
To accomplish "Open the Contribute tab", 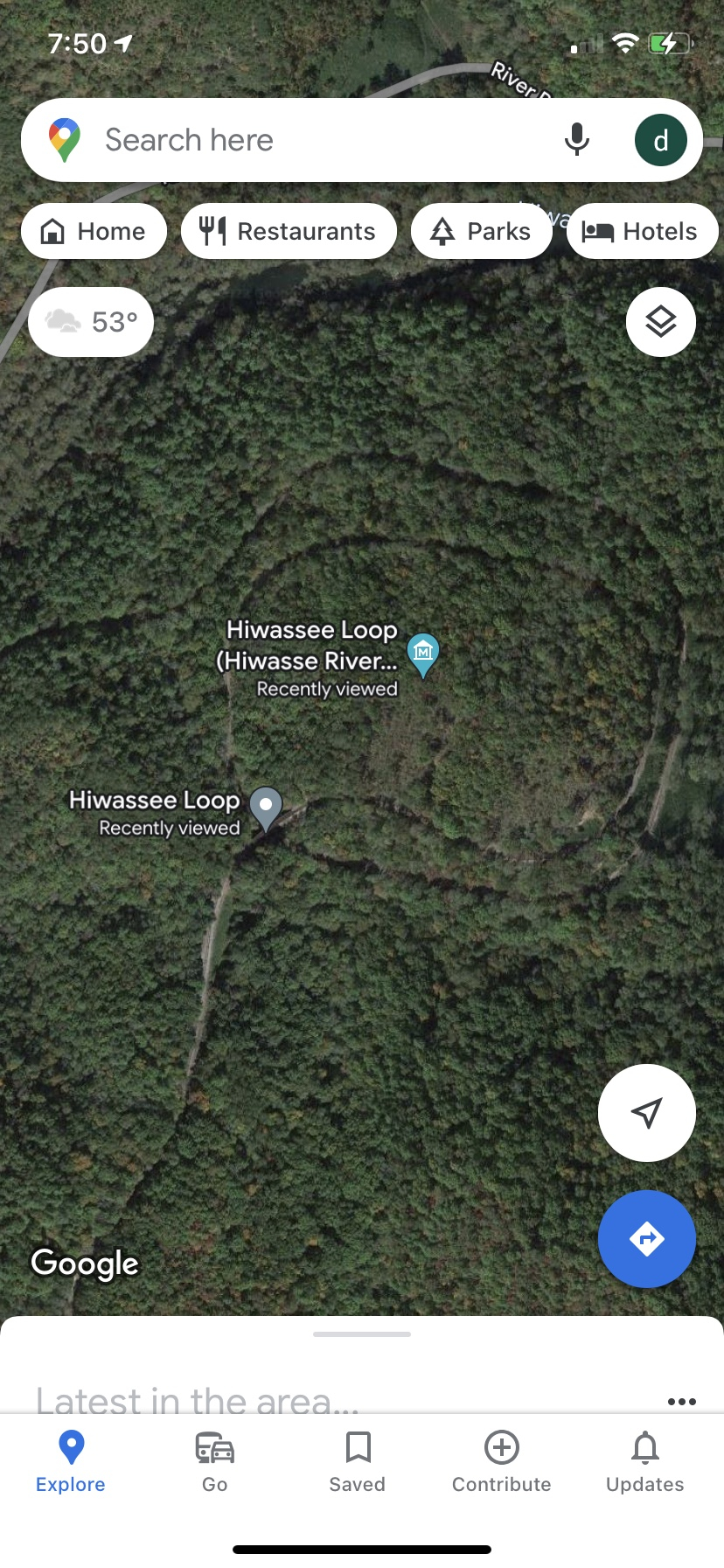I will pos(502,1462).
